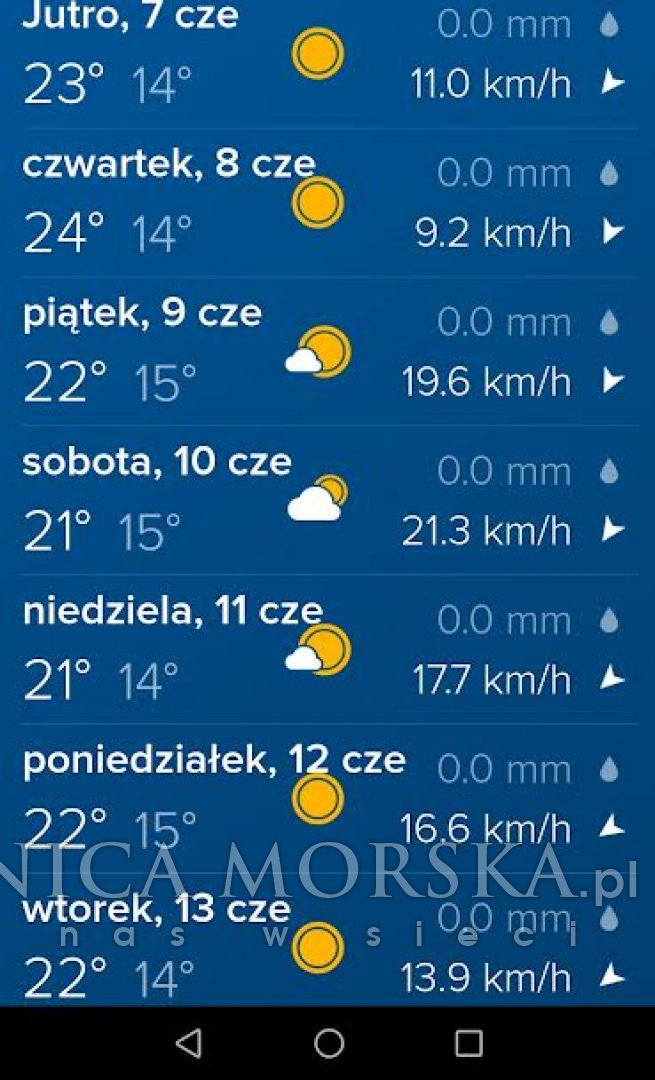This screenshot has width=655, height=1080.
Task: Show details for wtorek, 13 cze
Action: pyautogui.click(x=327, y=939)
